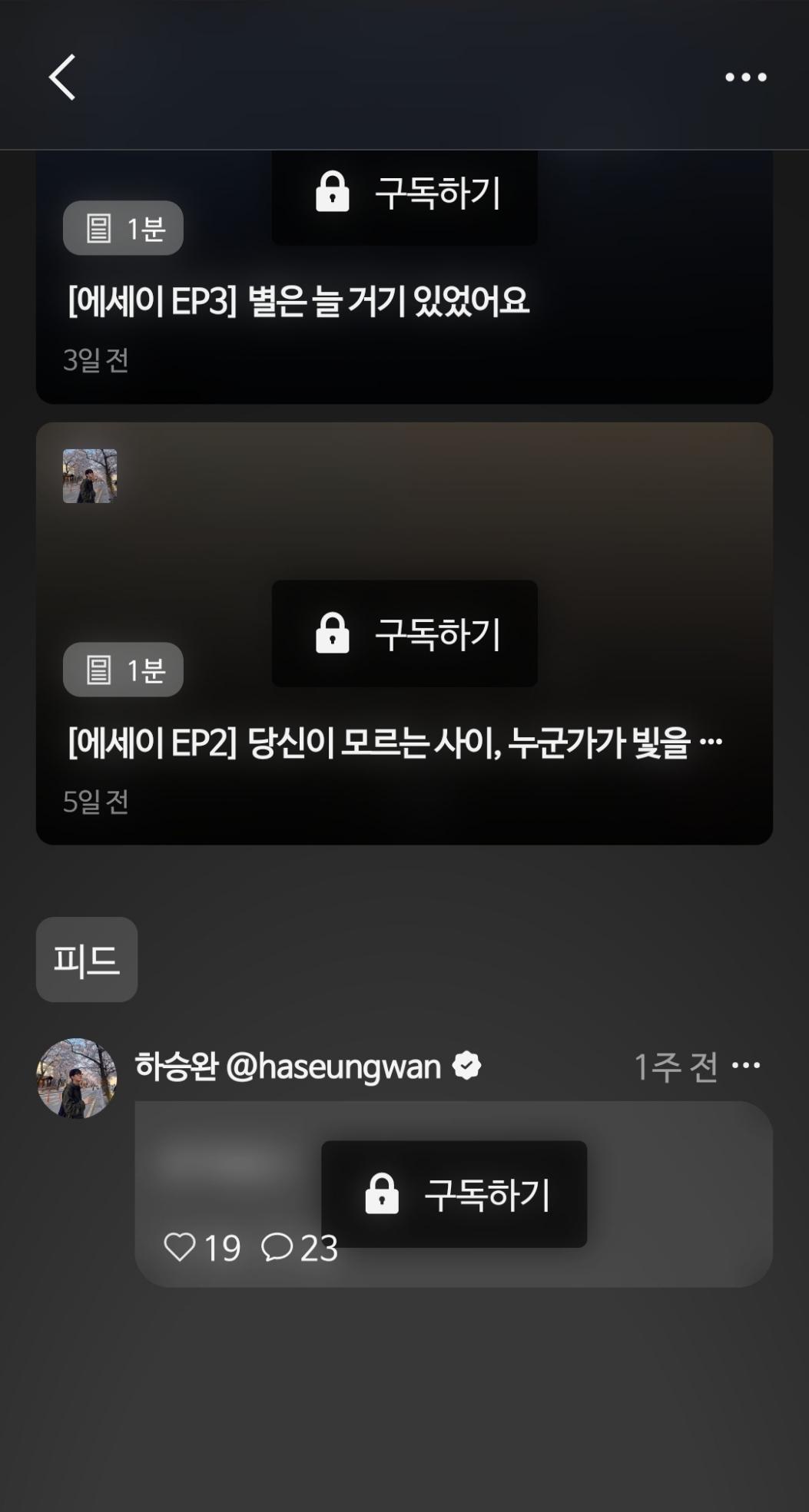
Task: Open the top-right overflow menu
Action: click(745, 77)
